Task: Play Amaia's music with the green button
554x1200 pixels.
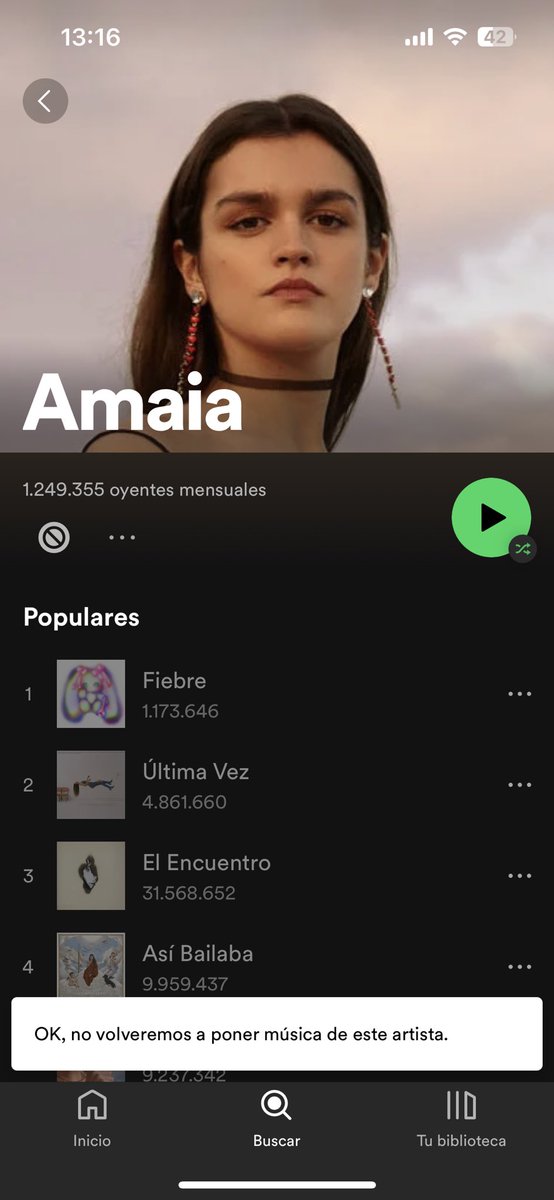Action: [x=491, y=516]
